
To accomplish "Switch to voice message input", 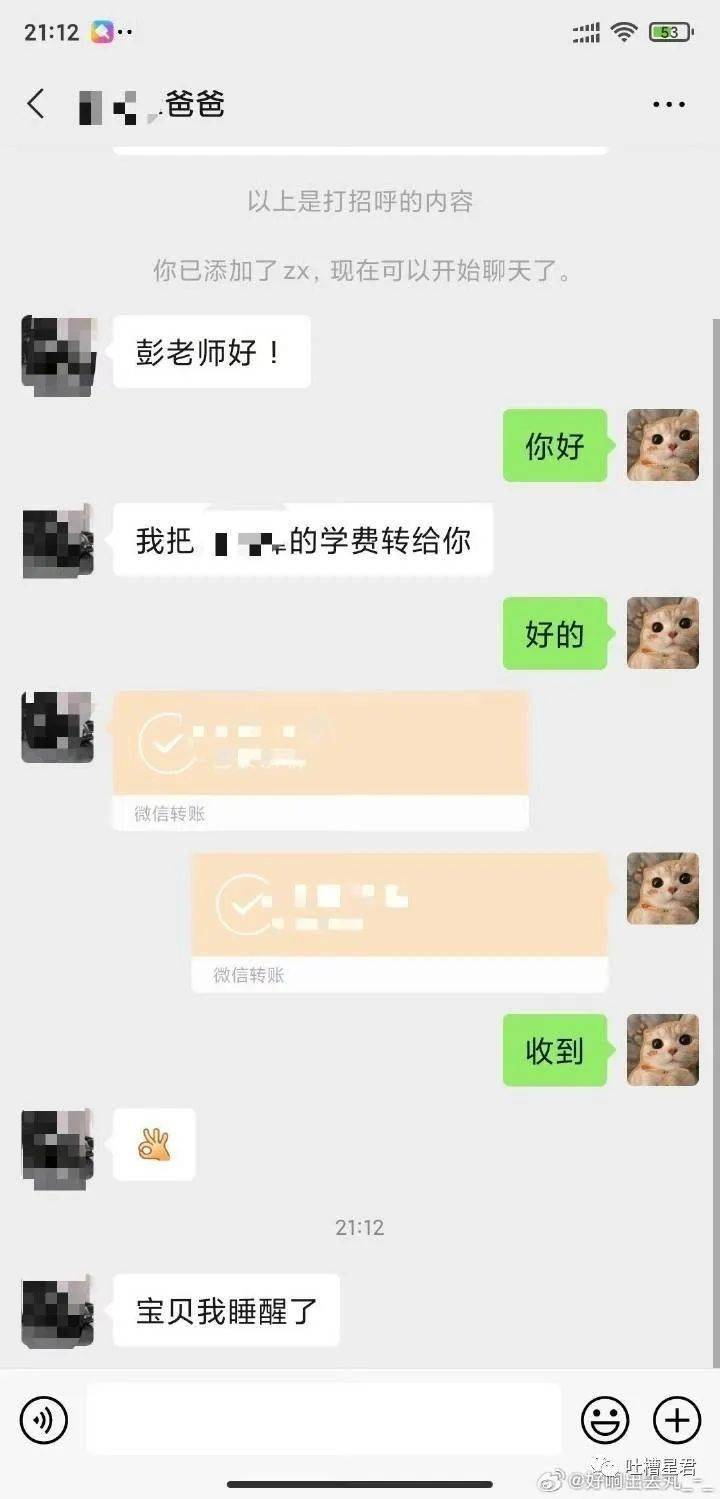I will (x=44, y=1419).
